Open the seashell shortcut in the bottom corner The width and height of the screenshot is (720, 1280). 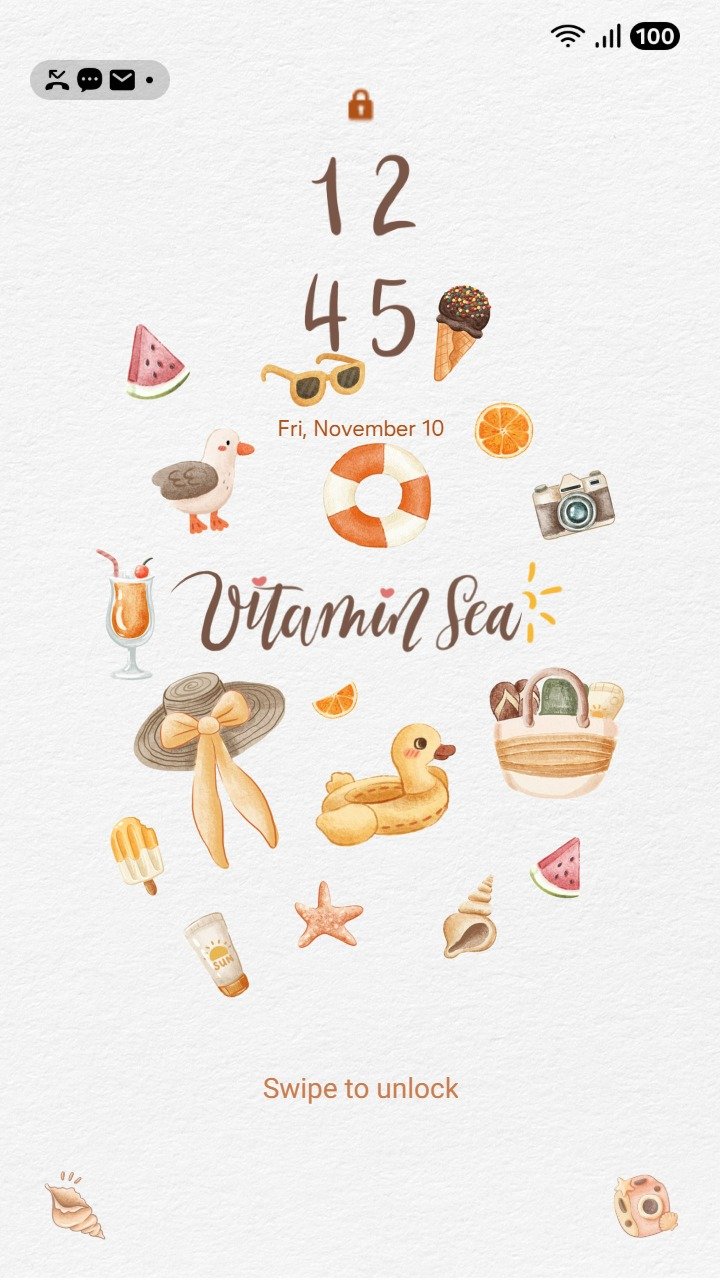(x=74, y=1206)
